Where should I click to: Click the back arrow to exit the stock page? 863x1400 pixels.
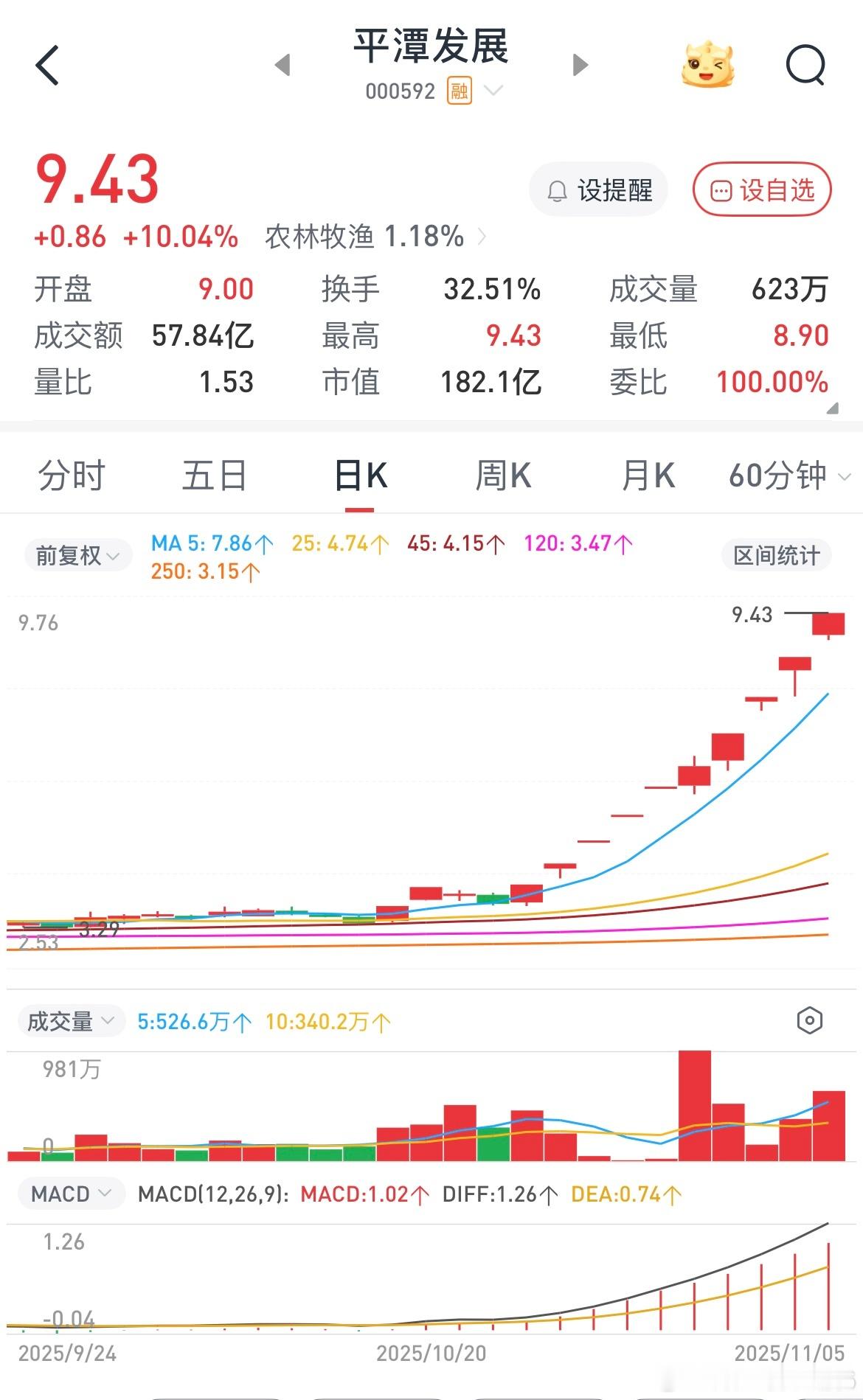[x=47, y=65]
